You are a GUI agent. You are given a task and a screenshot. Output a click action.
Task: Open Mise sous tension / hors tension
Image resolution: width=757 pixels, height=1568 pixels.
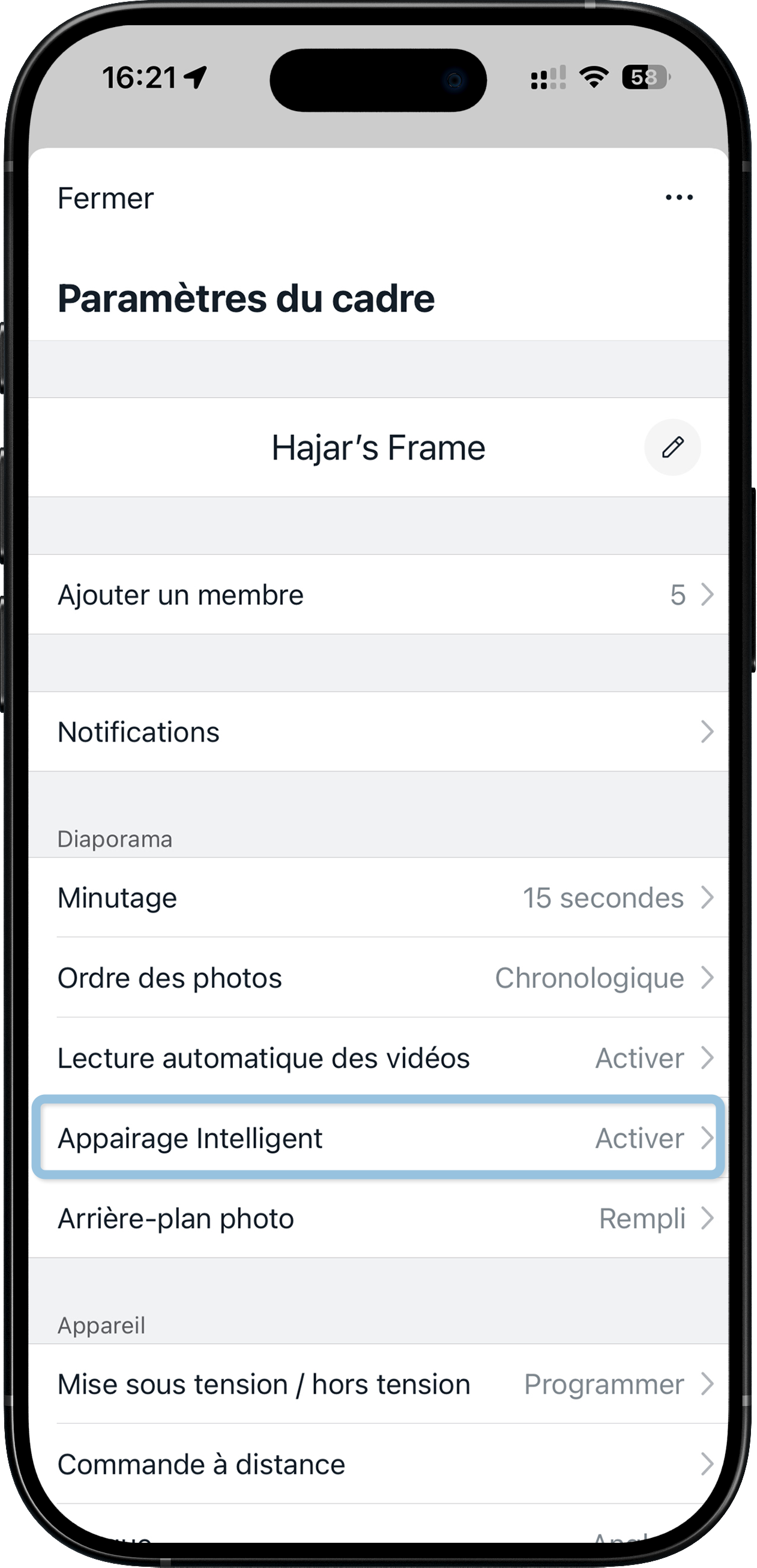point(377,1384)
